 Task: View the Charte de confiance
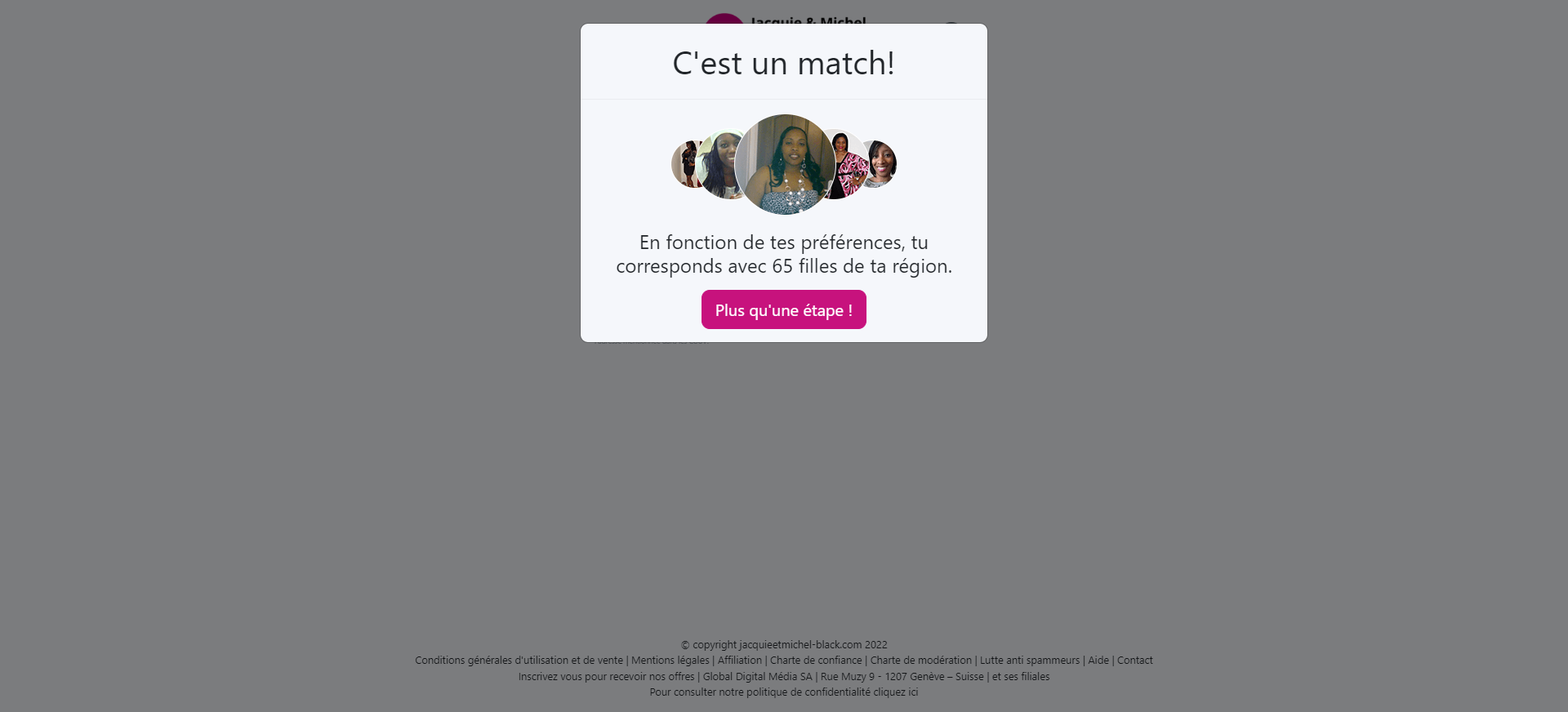point(816,661)
